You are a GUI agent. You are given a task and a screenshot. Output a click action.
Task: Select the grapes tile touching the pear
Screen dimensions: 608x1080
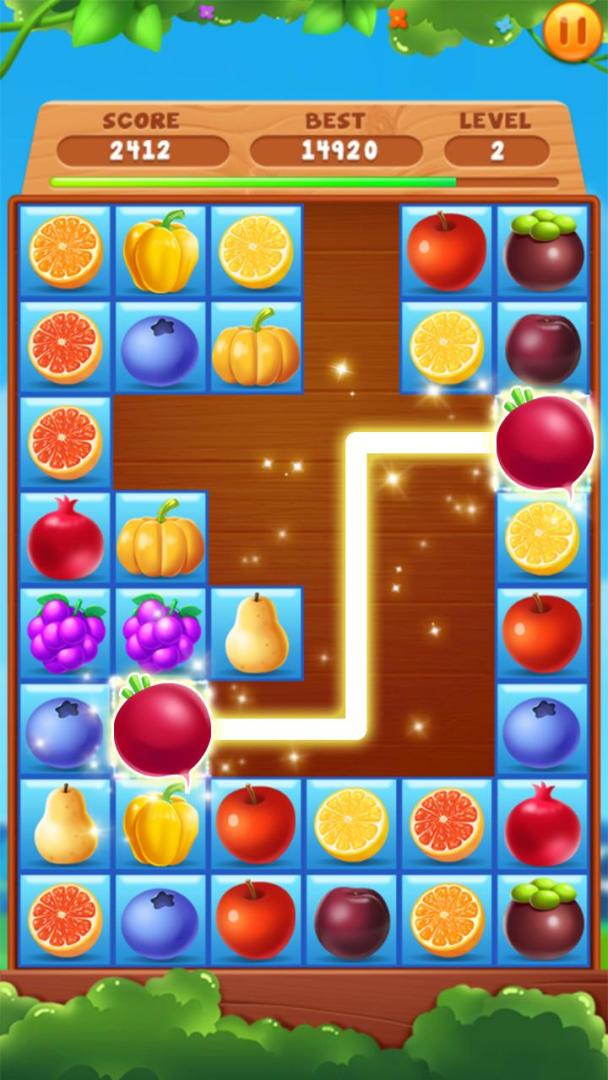160,634
